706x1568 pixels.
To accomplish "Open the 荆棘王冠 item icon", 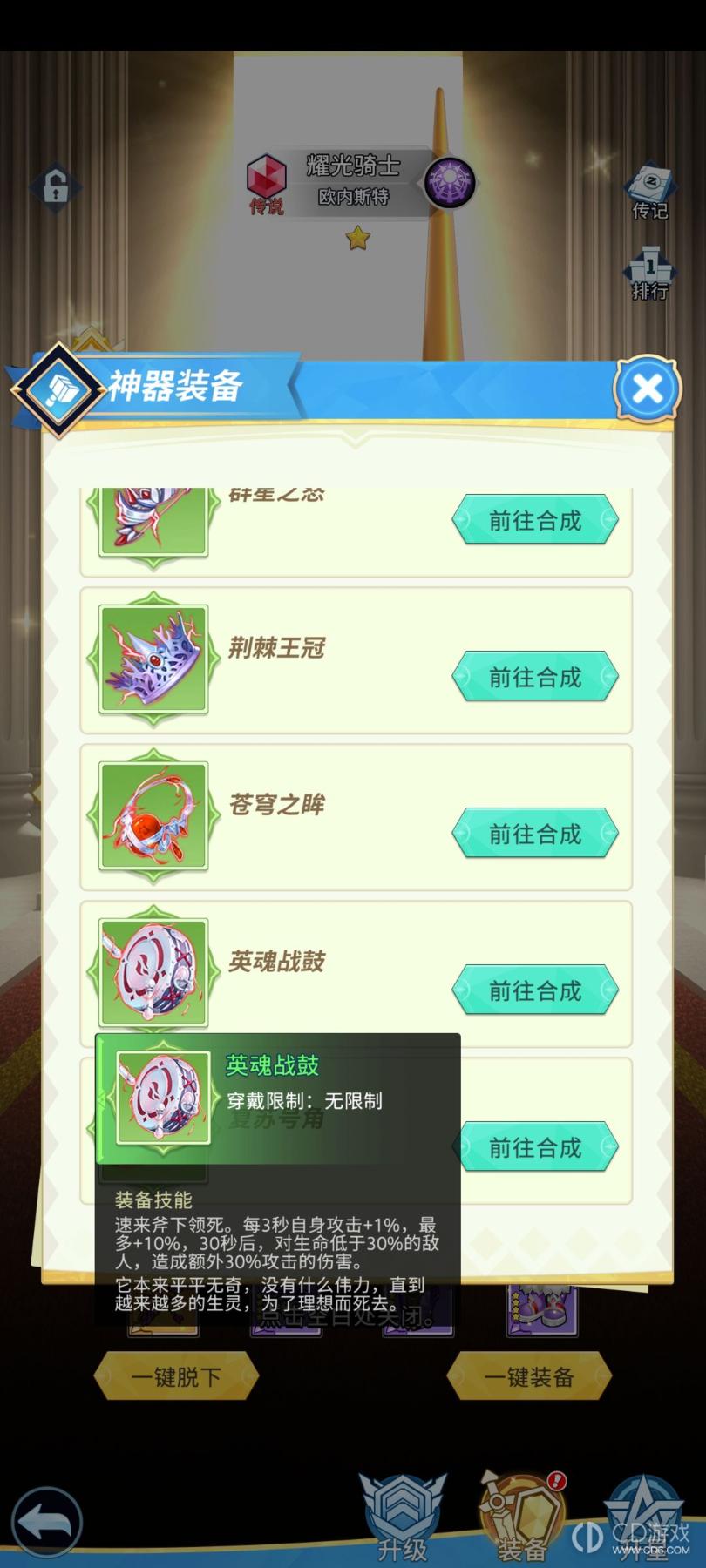I will click(153, 659).
